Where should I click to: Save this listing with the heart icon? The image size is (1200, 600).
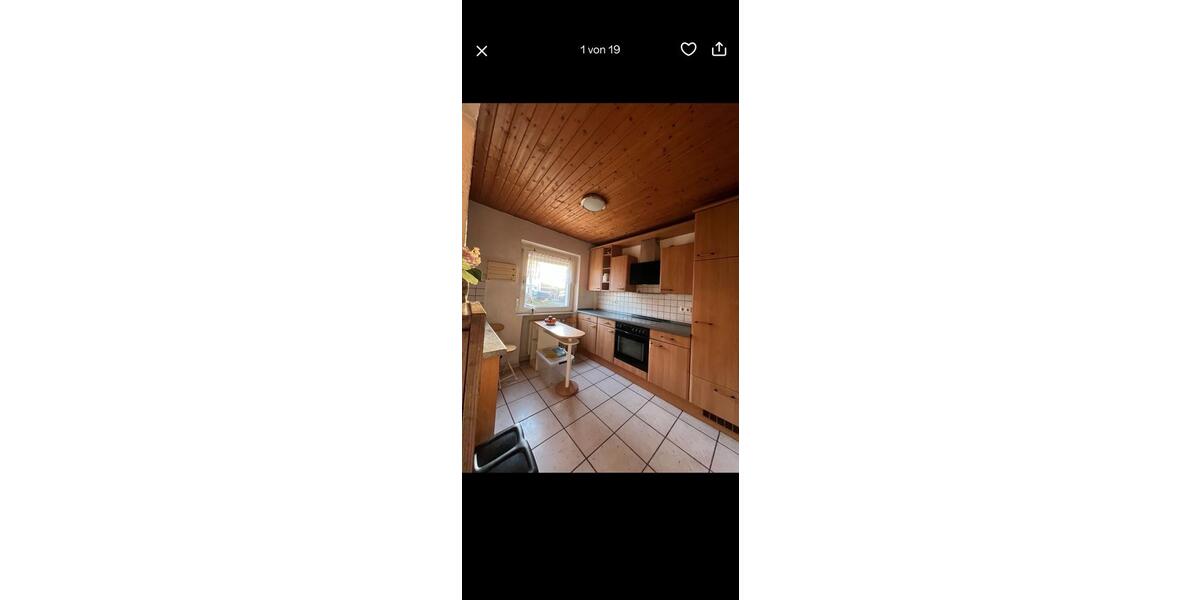tap(688, 49)
